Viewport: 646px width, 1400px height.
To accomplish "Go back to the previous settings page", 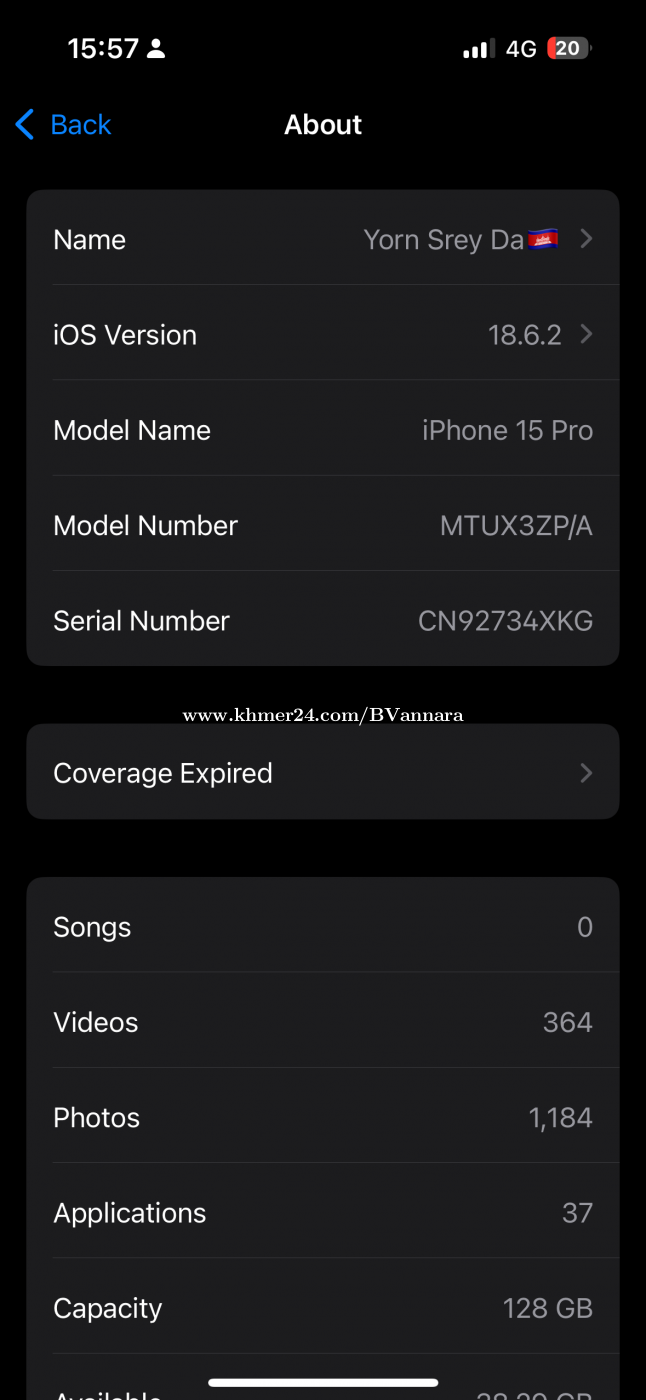I will [x=63, y=125].
